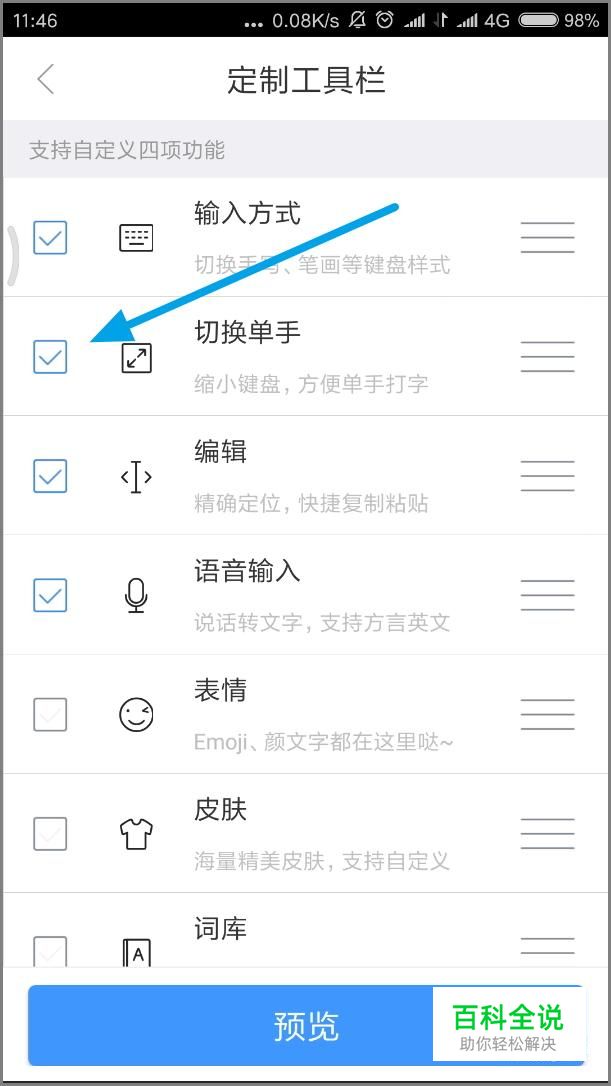Screen dimensions: 611x1086
Task: Tap the reorder handle for 编辑
Action: pos(547,476)
